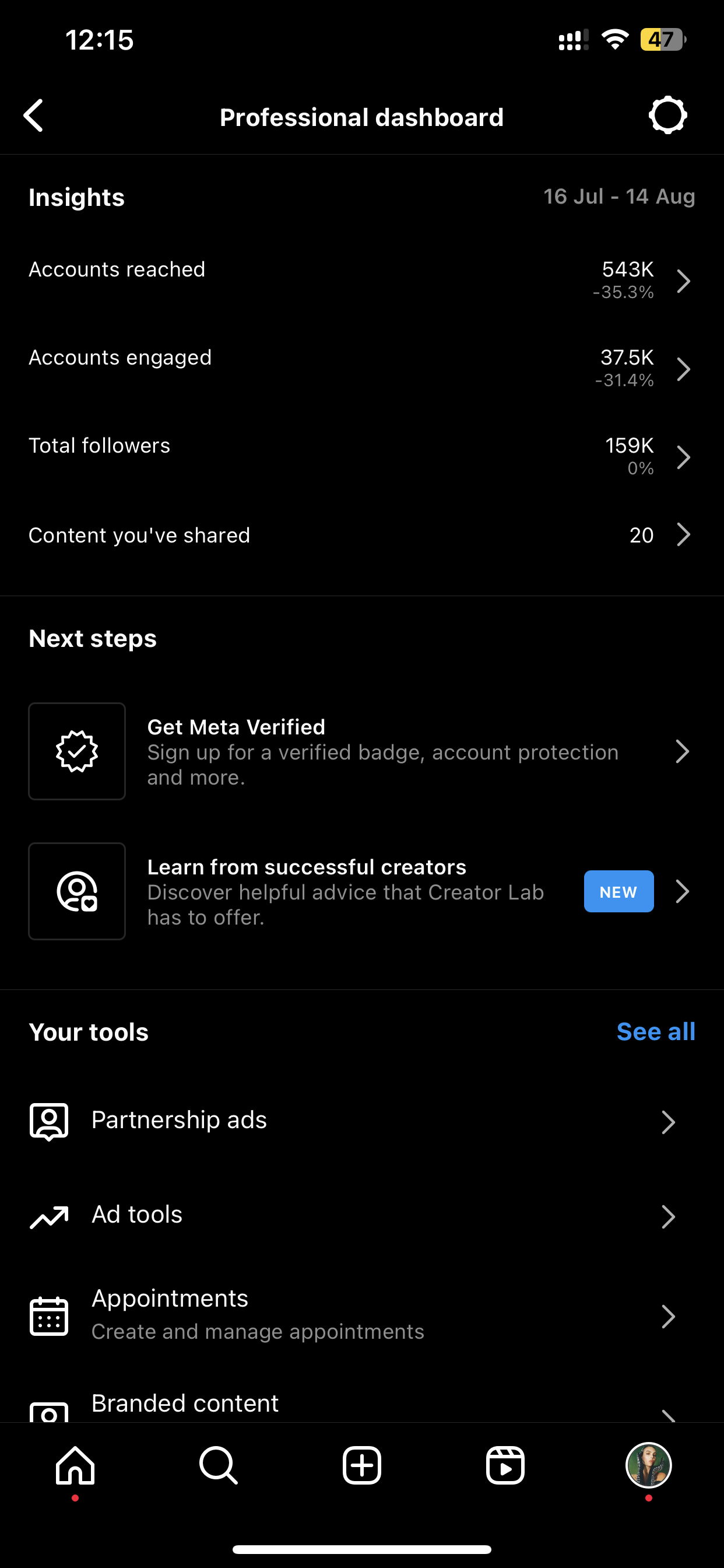Viewport: 724px width, 1568px height.
Task: Open Branded content tool
Action: pos(362,1403)
